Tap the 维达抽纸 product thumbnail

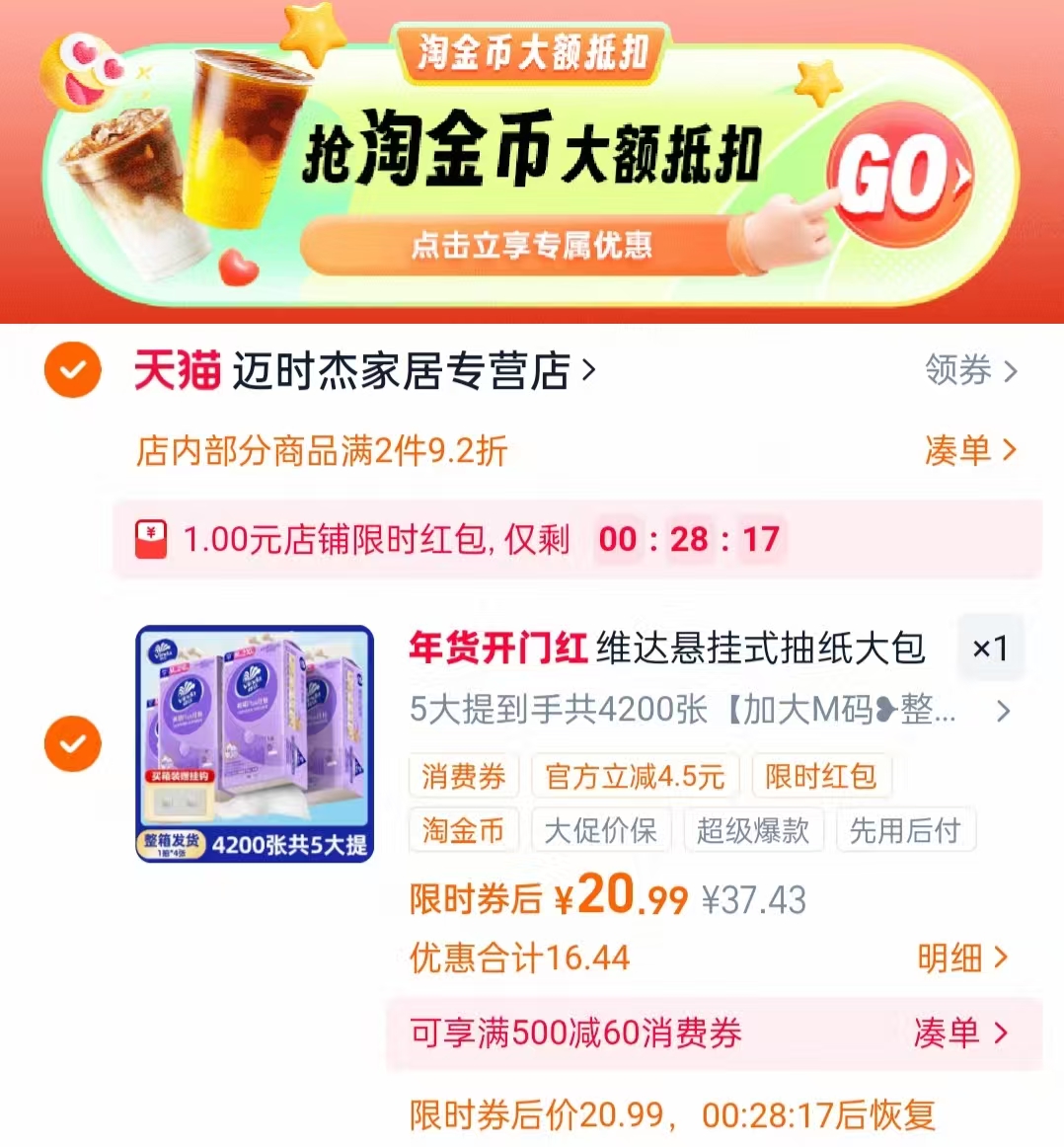(x=253, y=743)
